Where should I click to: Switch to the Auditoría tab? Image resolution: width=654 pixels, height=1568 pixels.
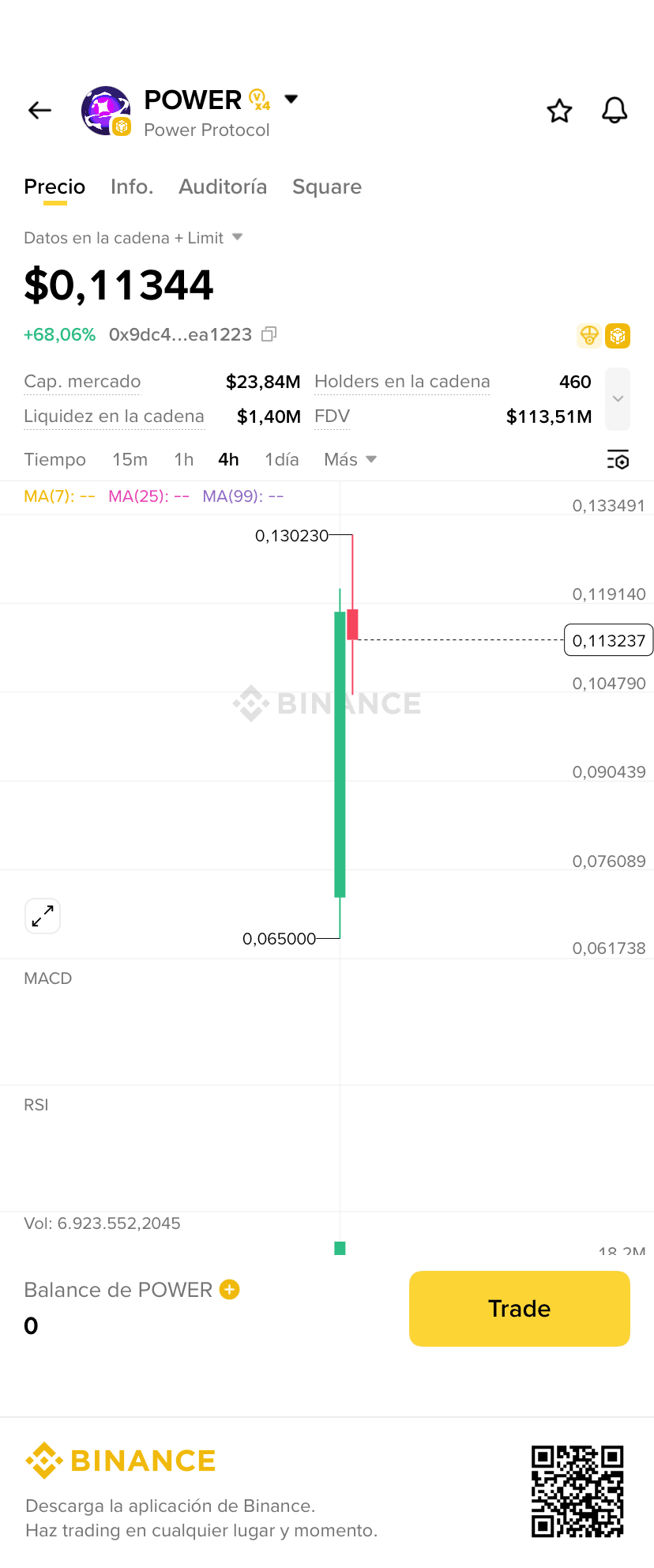[223, 187]
